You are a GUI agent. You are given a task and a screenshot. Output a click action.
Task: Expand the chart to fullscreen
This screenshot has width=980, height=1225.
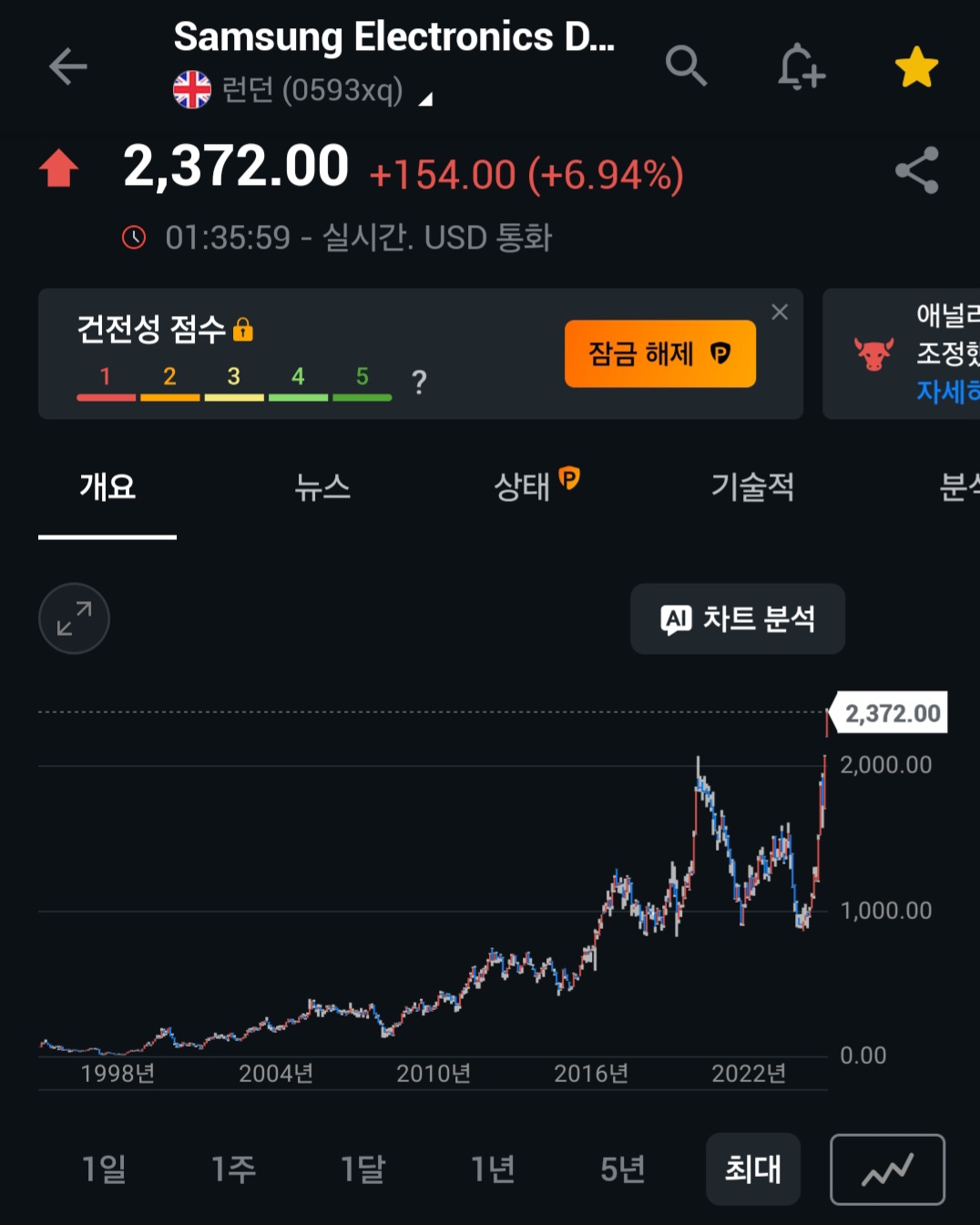(x=73, y=618)
